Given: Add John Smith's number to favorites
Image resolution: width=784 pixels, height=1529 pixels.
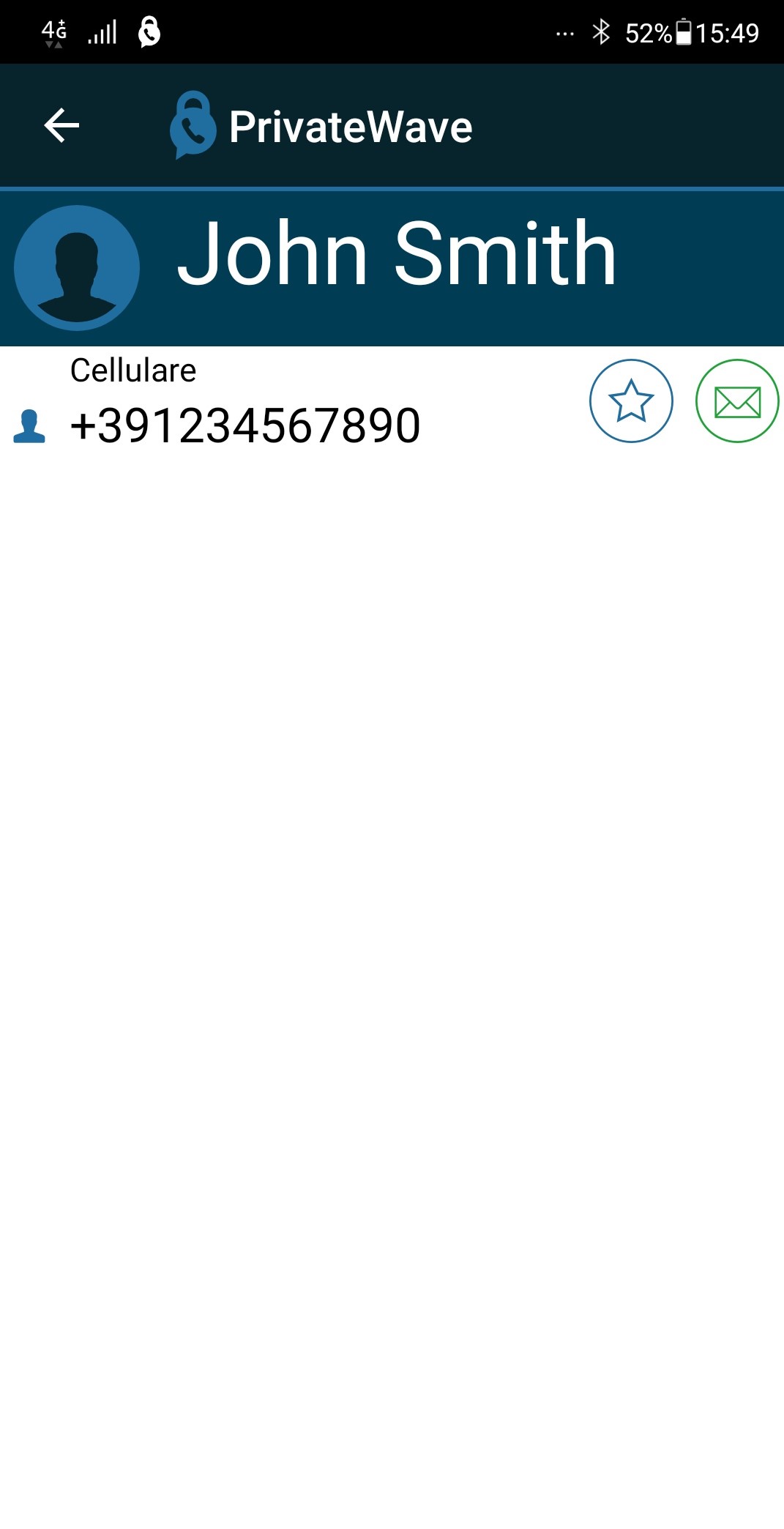Looking at the screenshot, I should click(630, 401).
